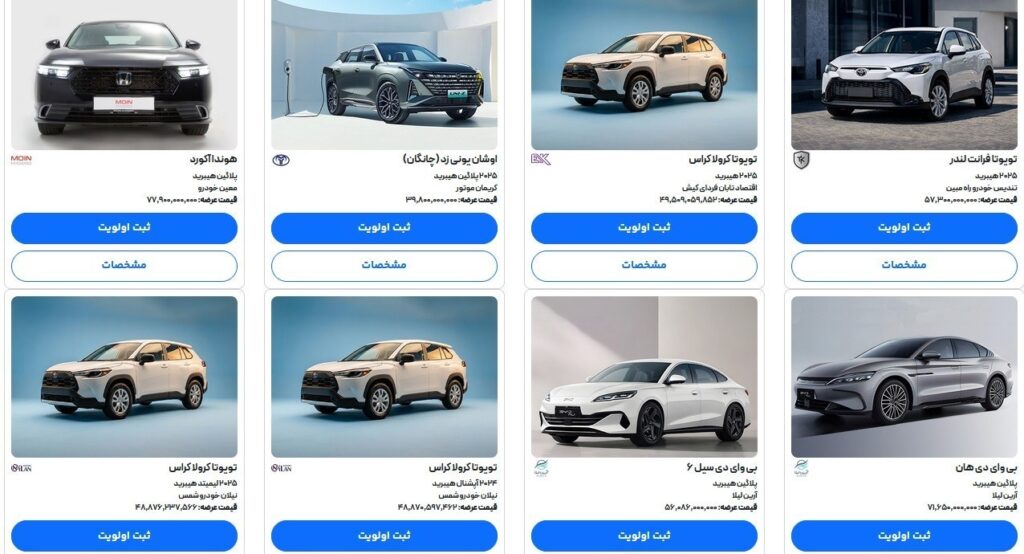The image size is (1024, 554).
Task: See specifications of Toyota Frontlander
Action: 904,265
